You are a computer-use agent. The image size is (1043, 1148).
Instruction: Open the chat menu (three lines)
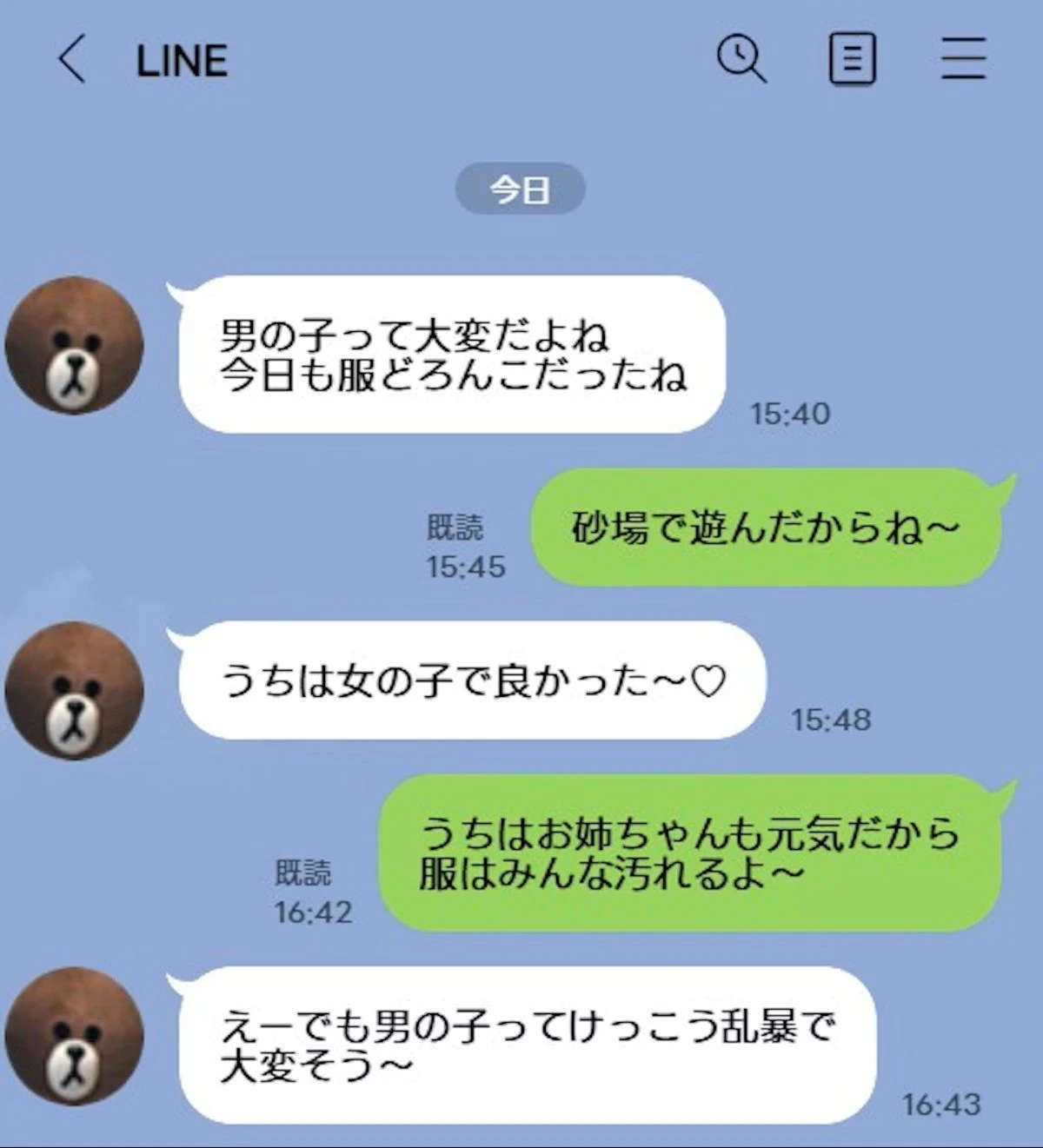tap(964, 59)
